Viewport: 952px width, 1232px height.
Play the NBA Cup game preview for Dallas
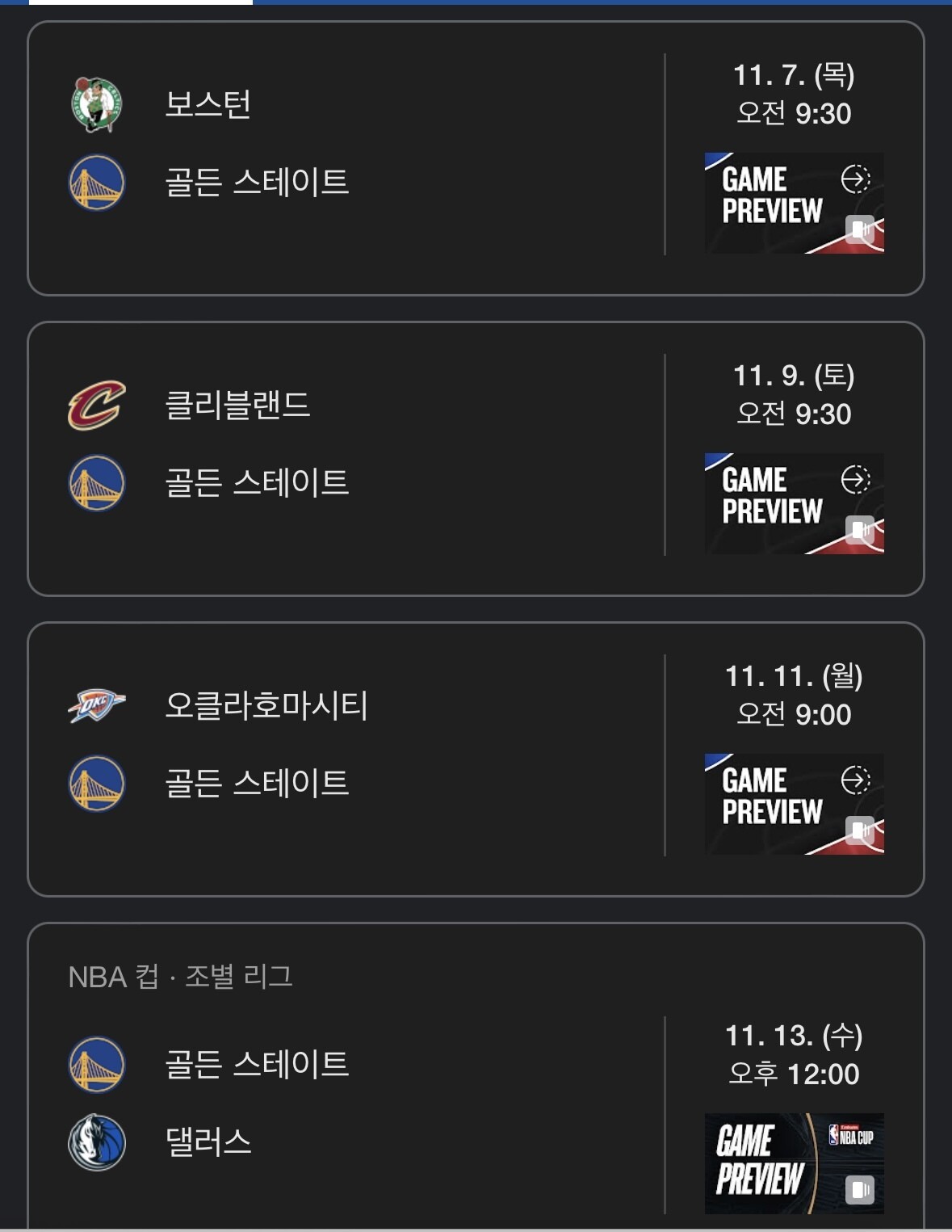point(794,1163)
